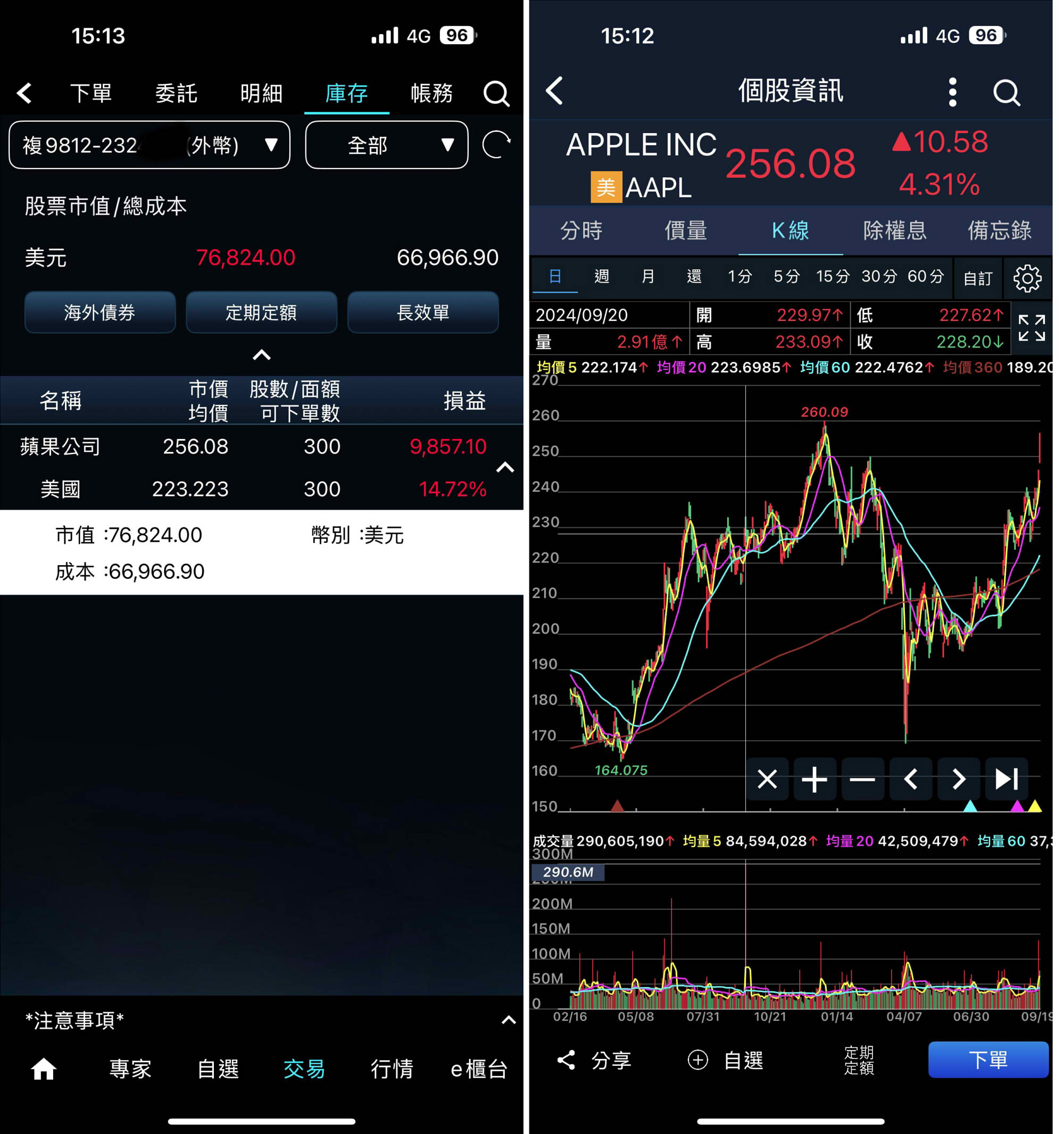
Task: Tap the 海外債券 button
Action: coord(100,312)
